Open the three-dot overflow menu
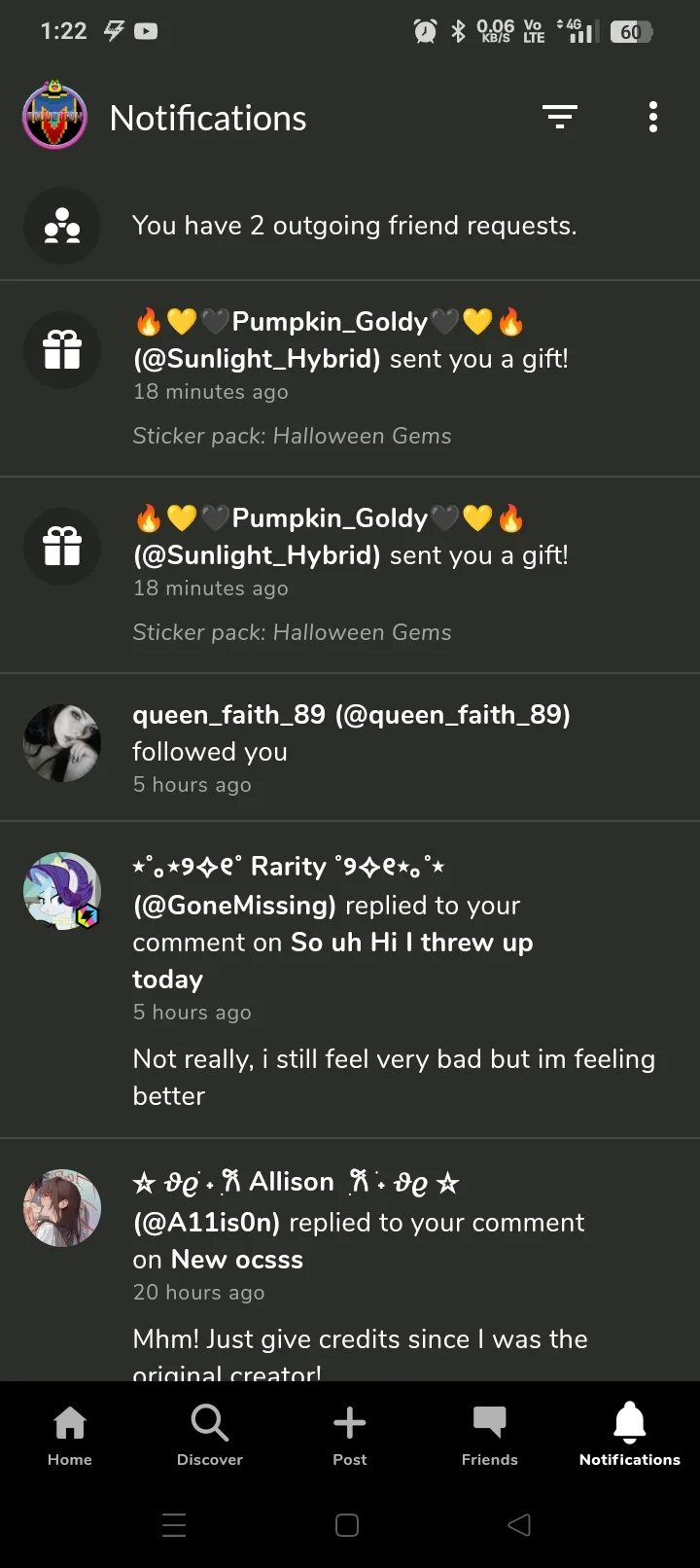 (653, 118)
